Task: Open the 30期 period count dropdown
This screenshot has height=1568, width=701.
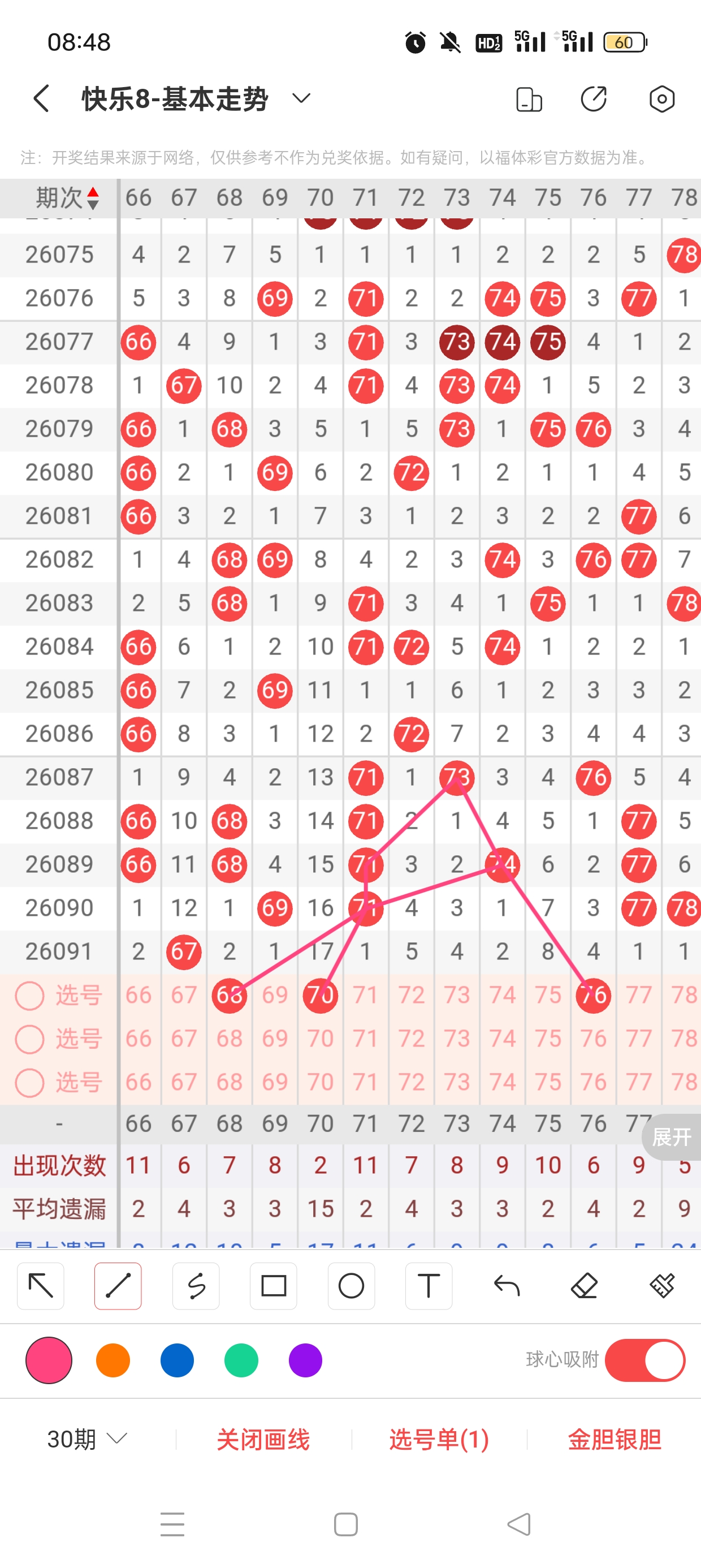Action: [87, 1439]
